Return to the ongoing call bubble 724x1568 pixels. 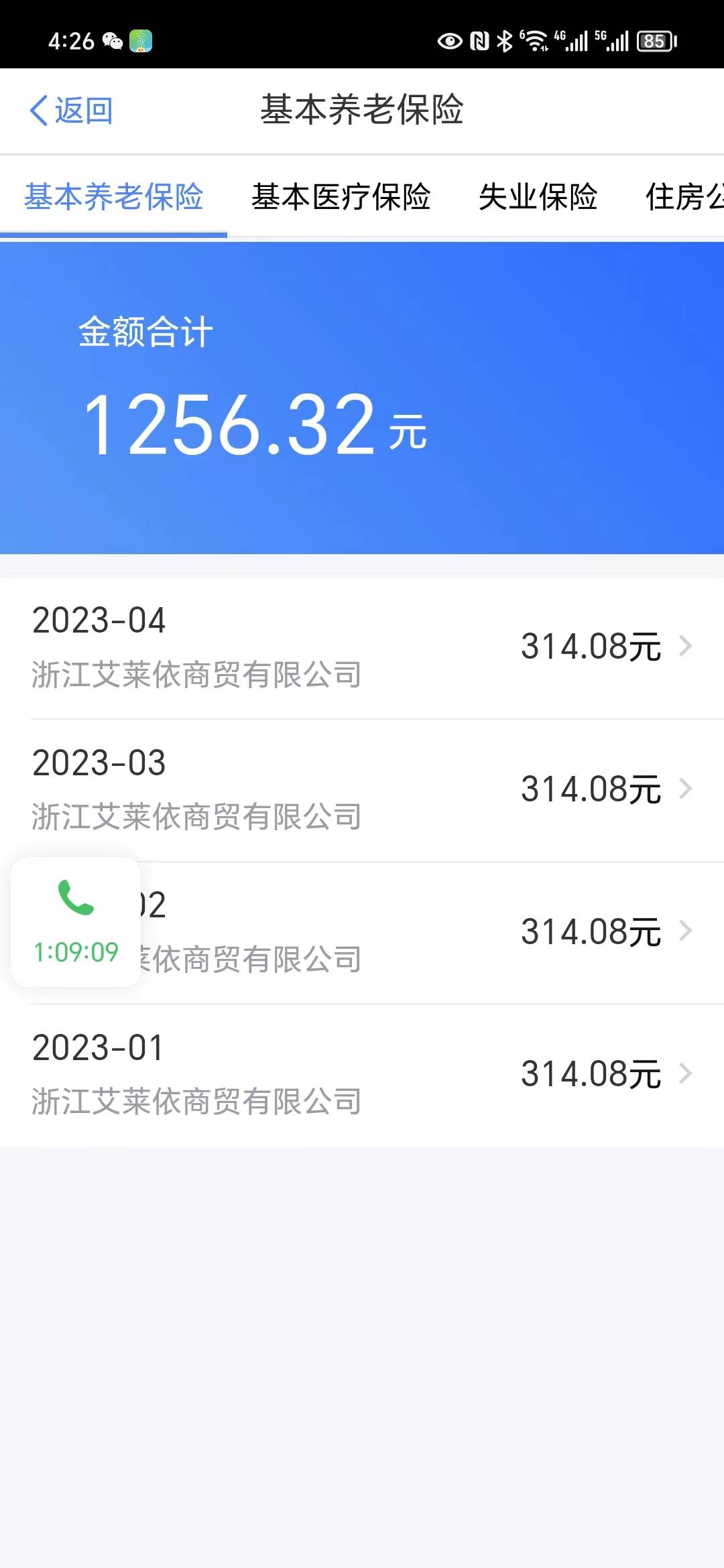[76, 921]
